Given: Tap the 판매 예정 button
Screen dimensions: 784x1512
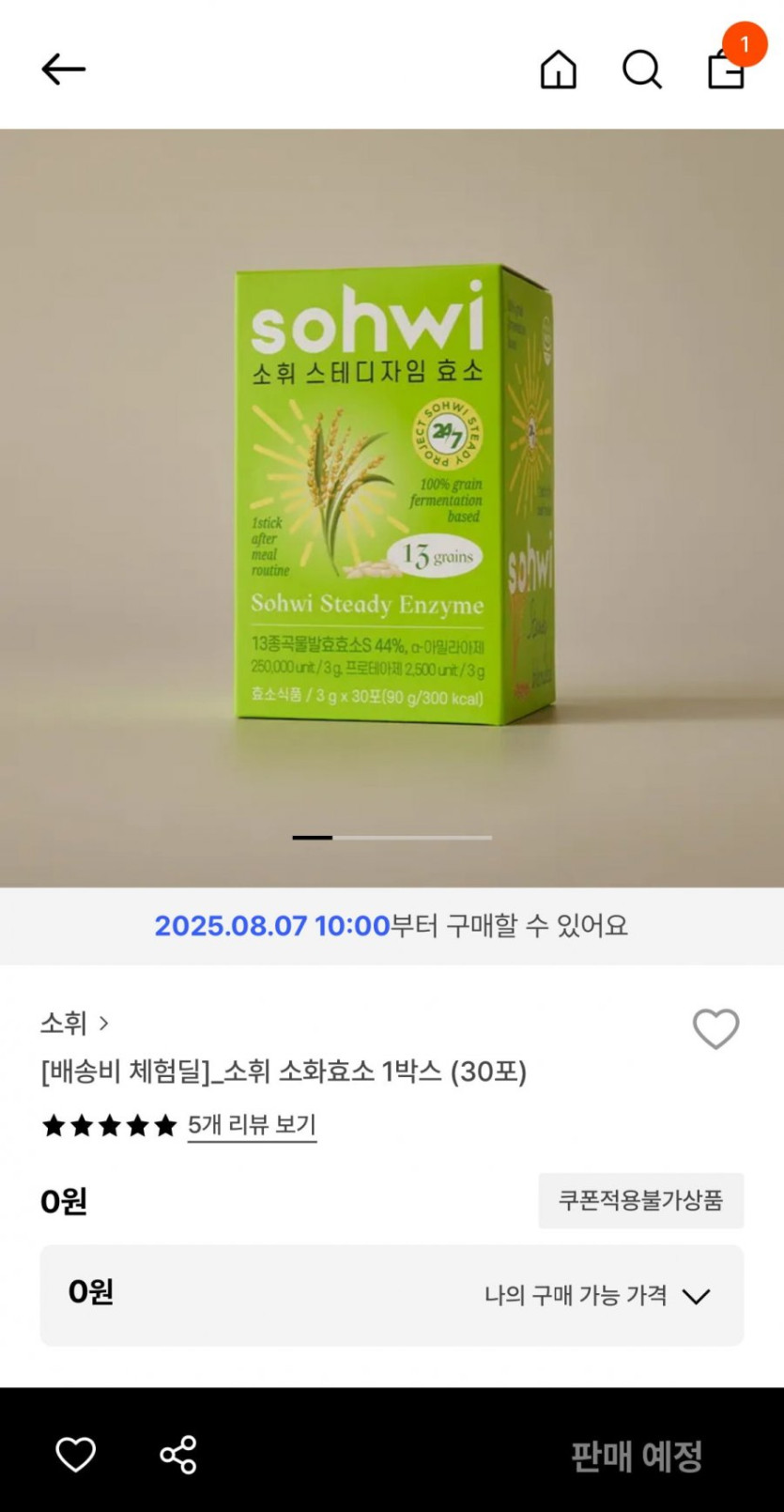Looking at the screenshot, I should pos(637,1456).
